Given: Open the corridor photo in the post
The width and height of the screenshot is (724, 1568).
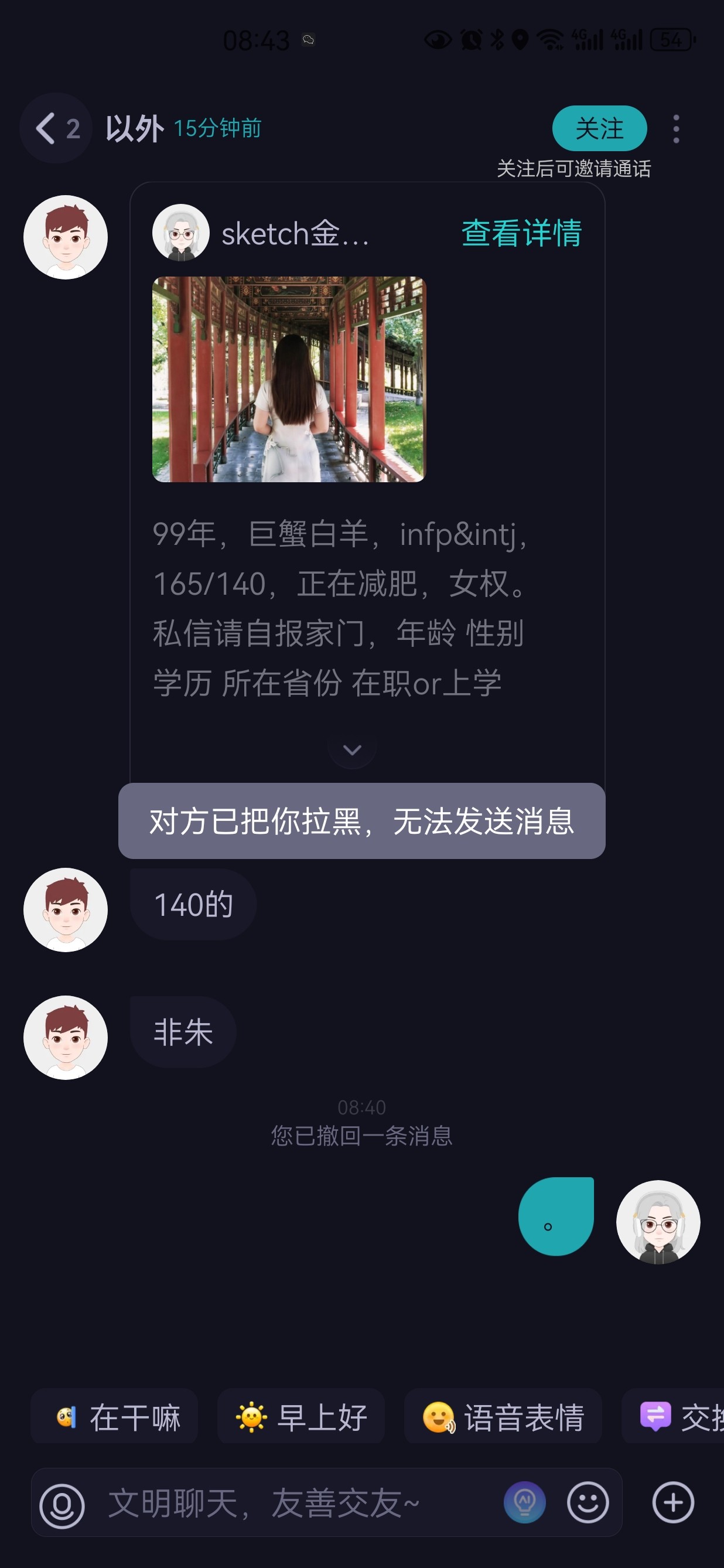Looking at the screenshot, I should pyautogui.click(x=289, y=379).
